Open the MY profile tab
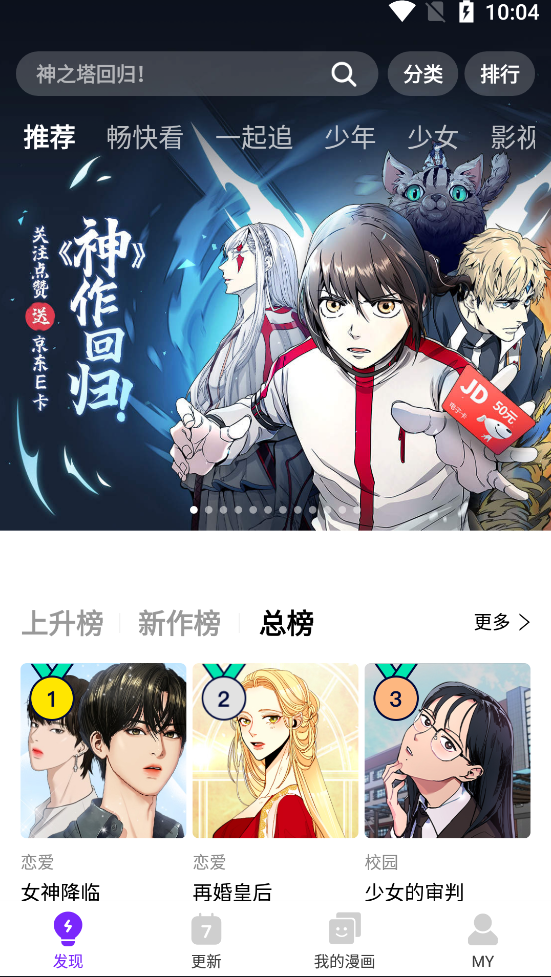Viewport: 551px width, 977px height. point(483,941)
